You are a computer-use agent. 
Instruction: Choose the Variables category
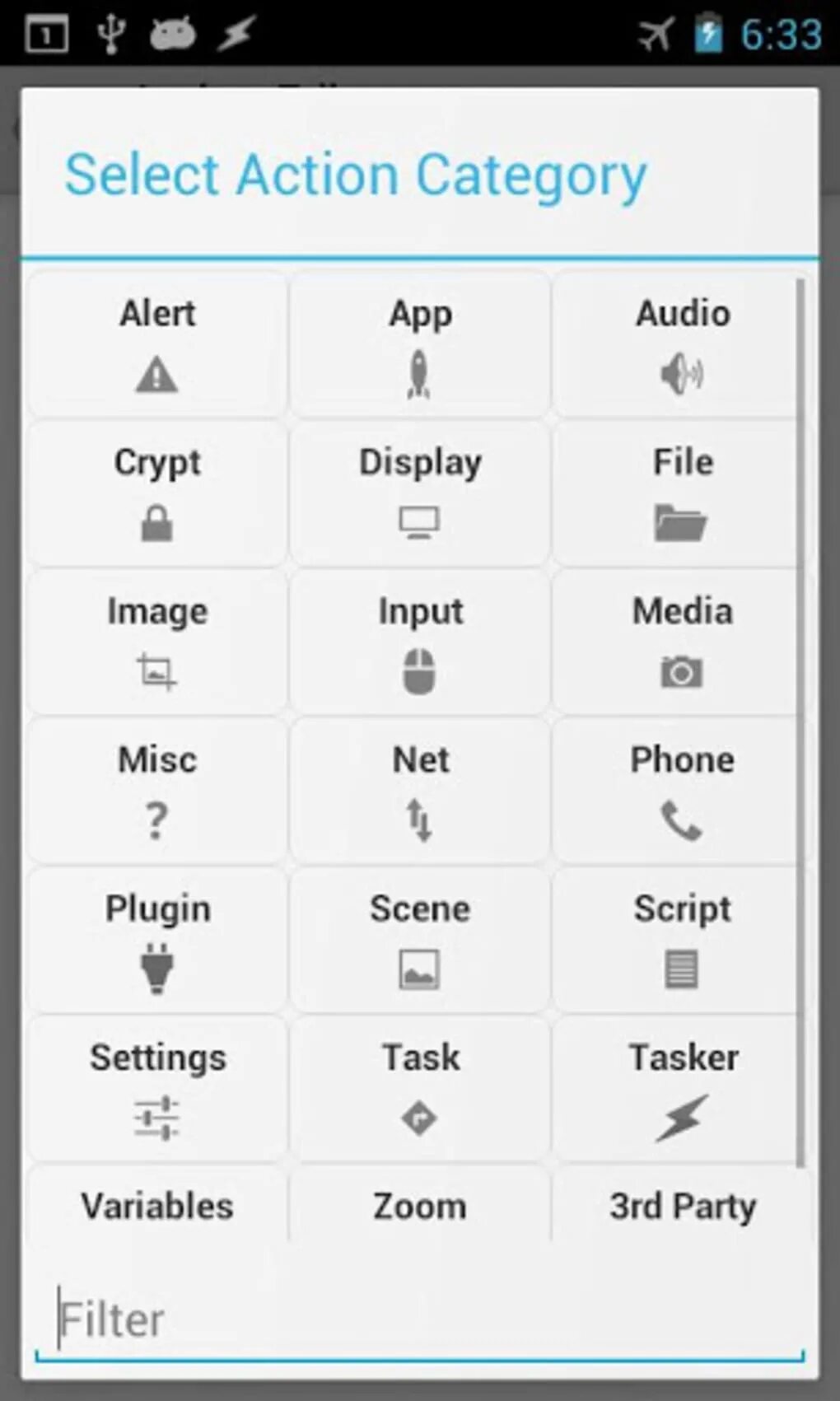coord(157,1205)
